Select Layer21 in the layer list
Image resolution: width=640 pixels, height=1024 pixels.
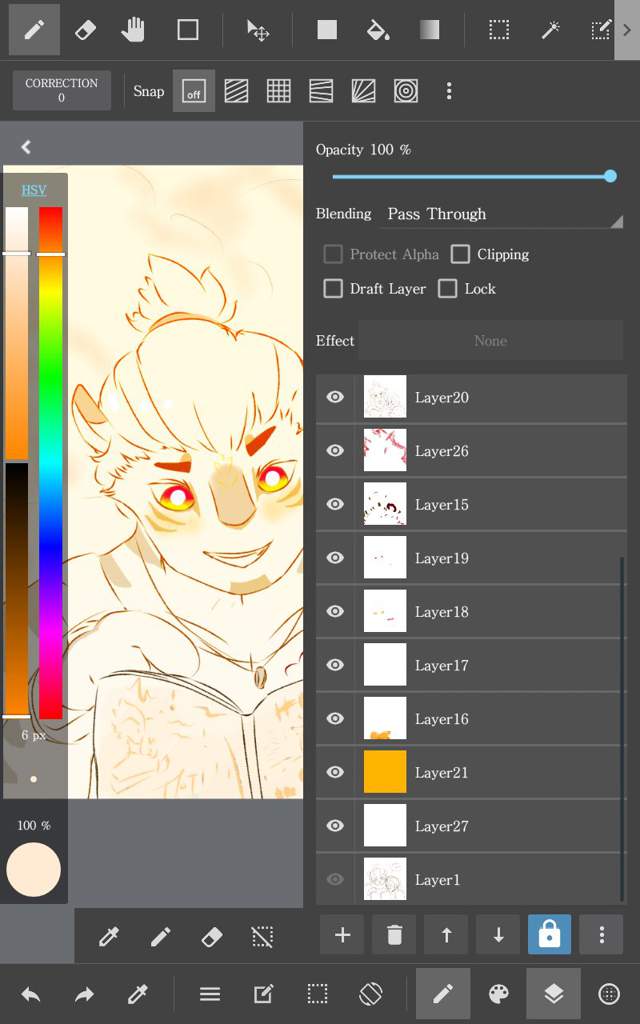tap(470, 772)
